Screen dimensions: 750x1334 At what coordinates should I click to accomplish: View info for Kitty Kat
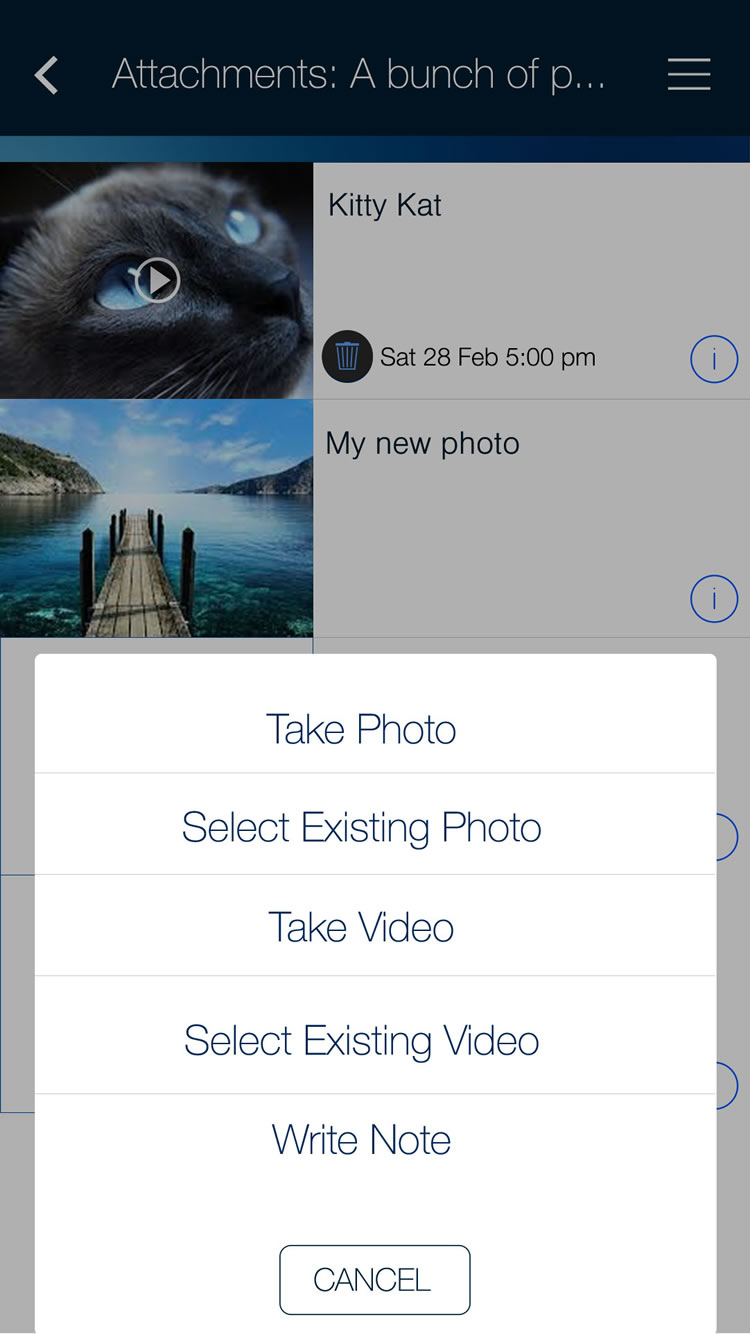pos(714,359)
